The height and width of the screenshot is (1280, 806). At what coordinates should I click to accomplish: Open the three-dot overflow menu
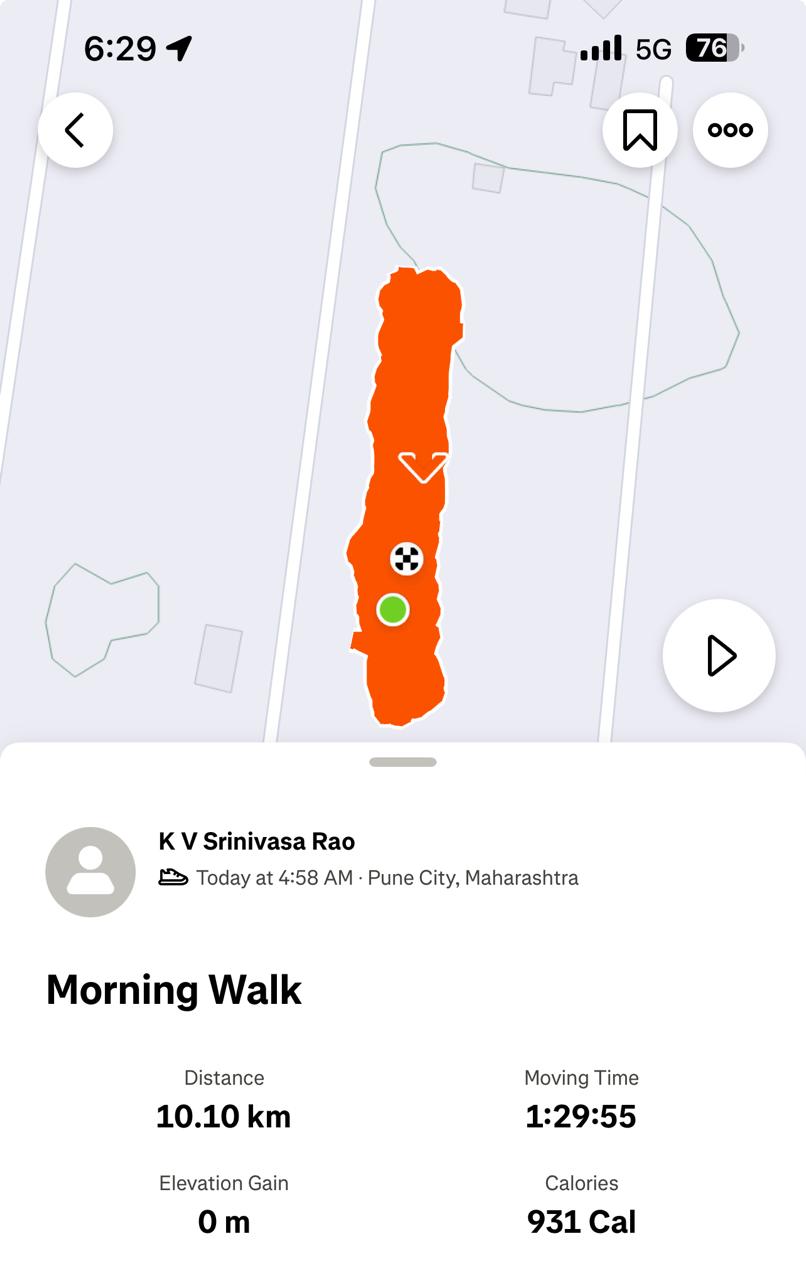pyautogui.click(x=730, y=130)
